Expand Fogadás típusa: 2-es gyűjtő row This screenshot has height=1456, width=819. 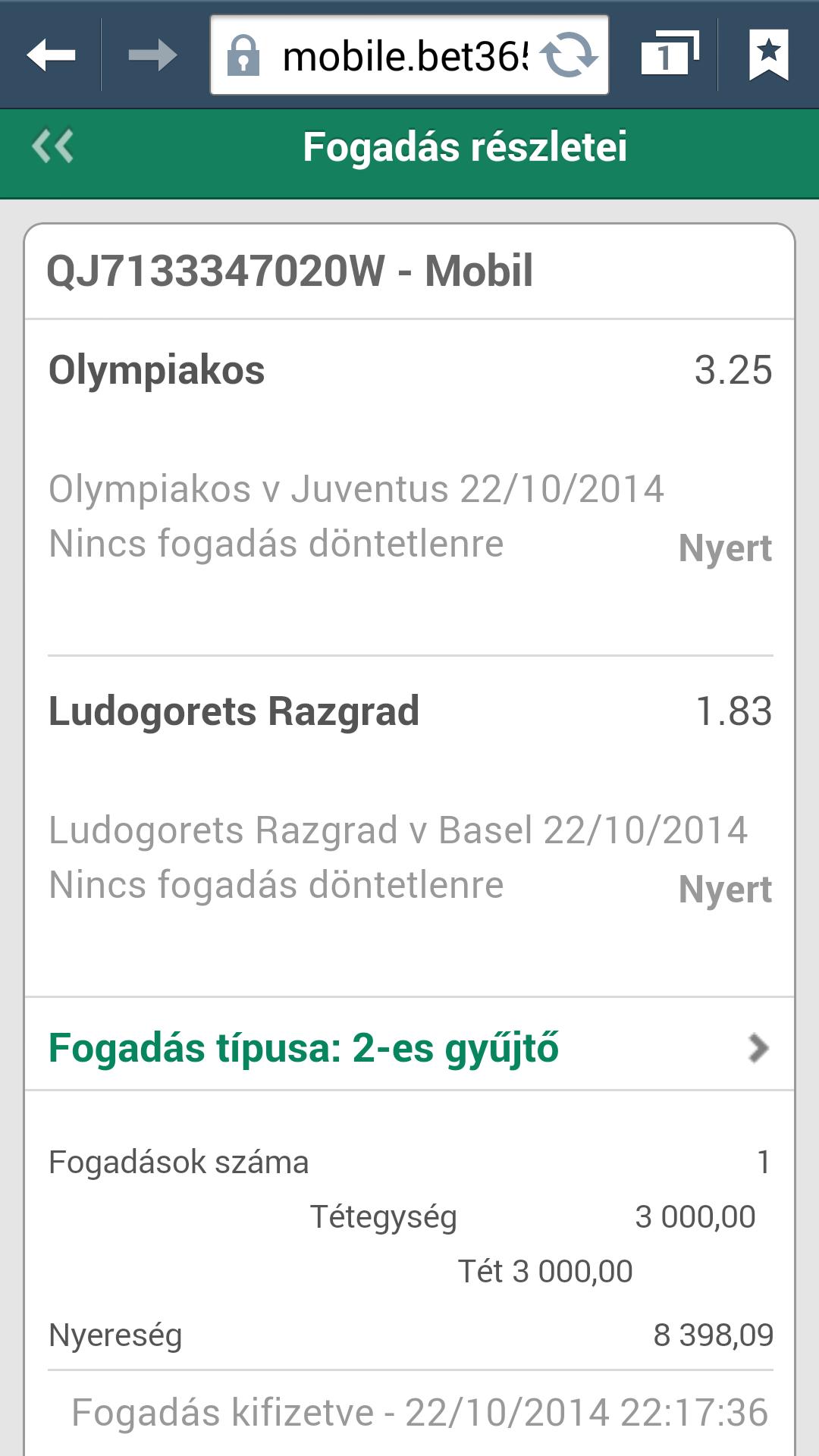pyautogui.click(x=409, y=1048)
